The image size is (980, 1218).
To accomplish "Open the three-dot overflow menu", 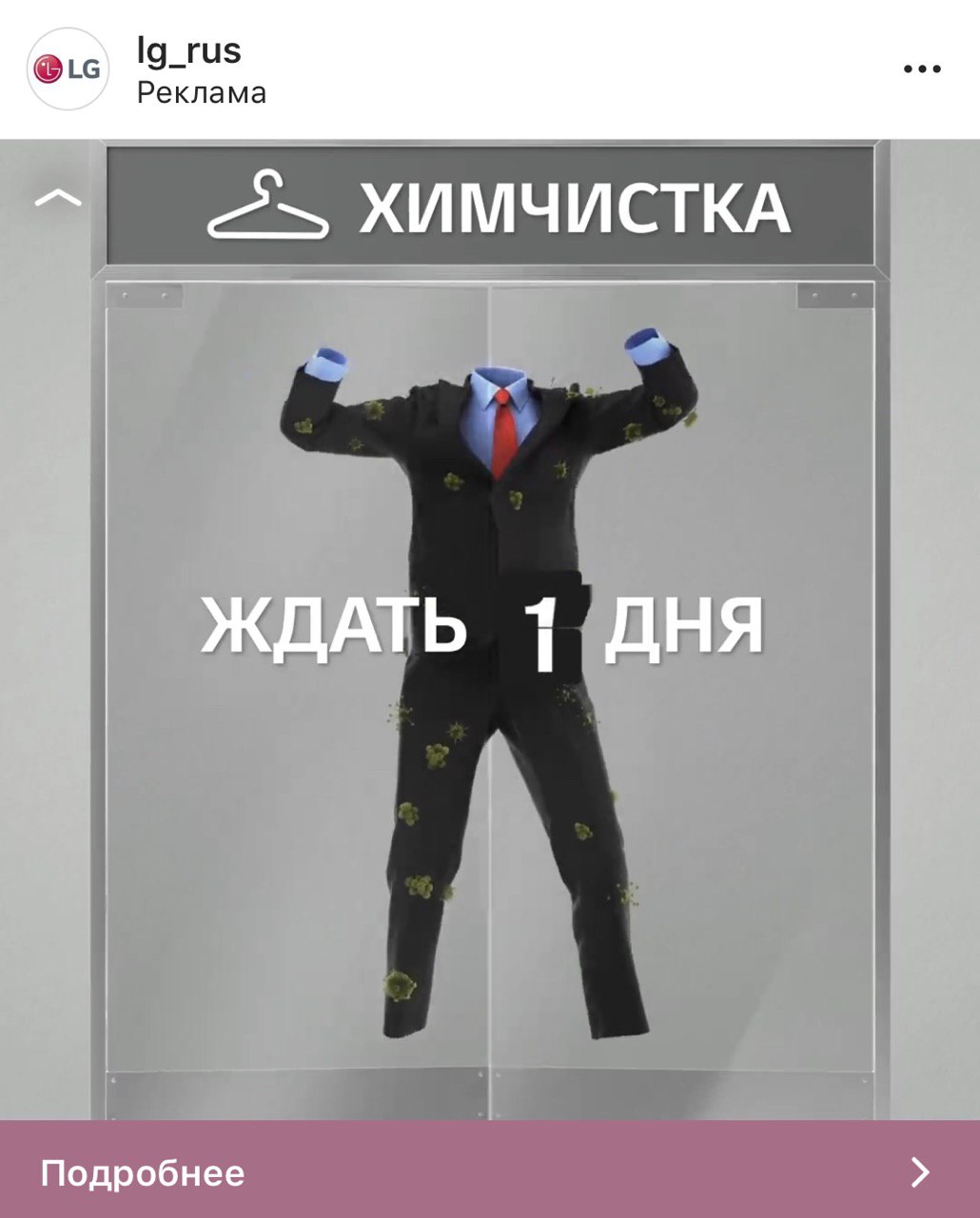I will coord(921,69).
